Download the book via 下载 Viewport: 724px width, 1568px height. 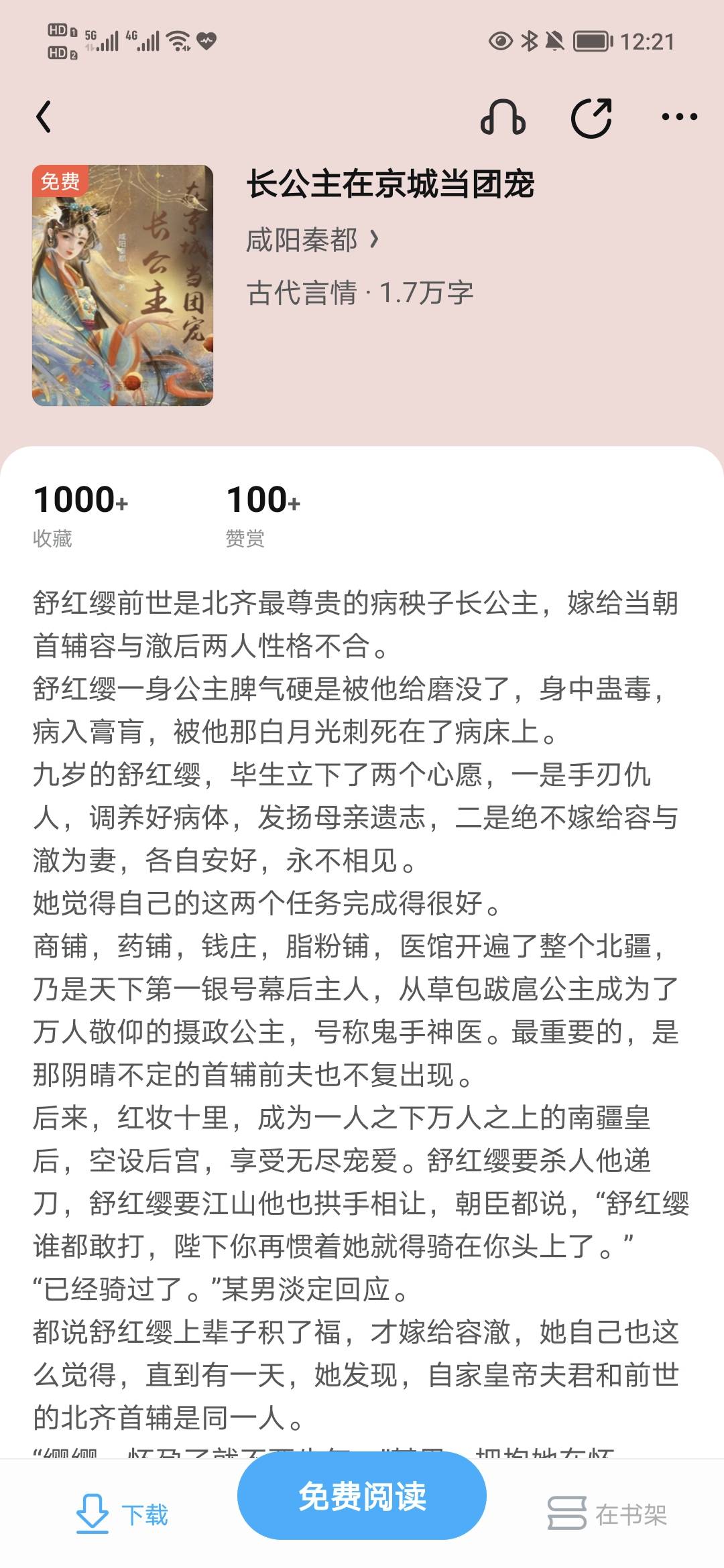[122, 1514]
